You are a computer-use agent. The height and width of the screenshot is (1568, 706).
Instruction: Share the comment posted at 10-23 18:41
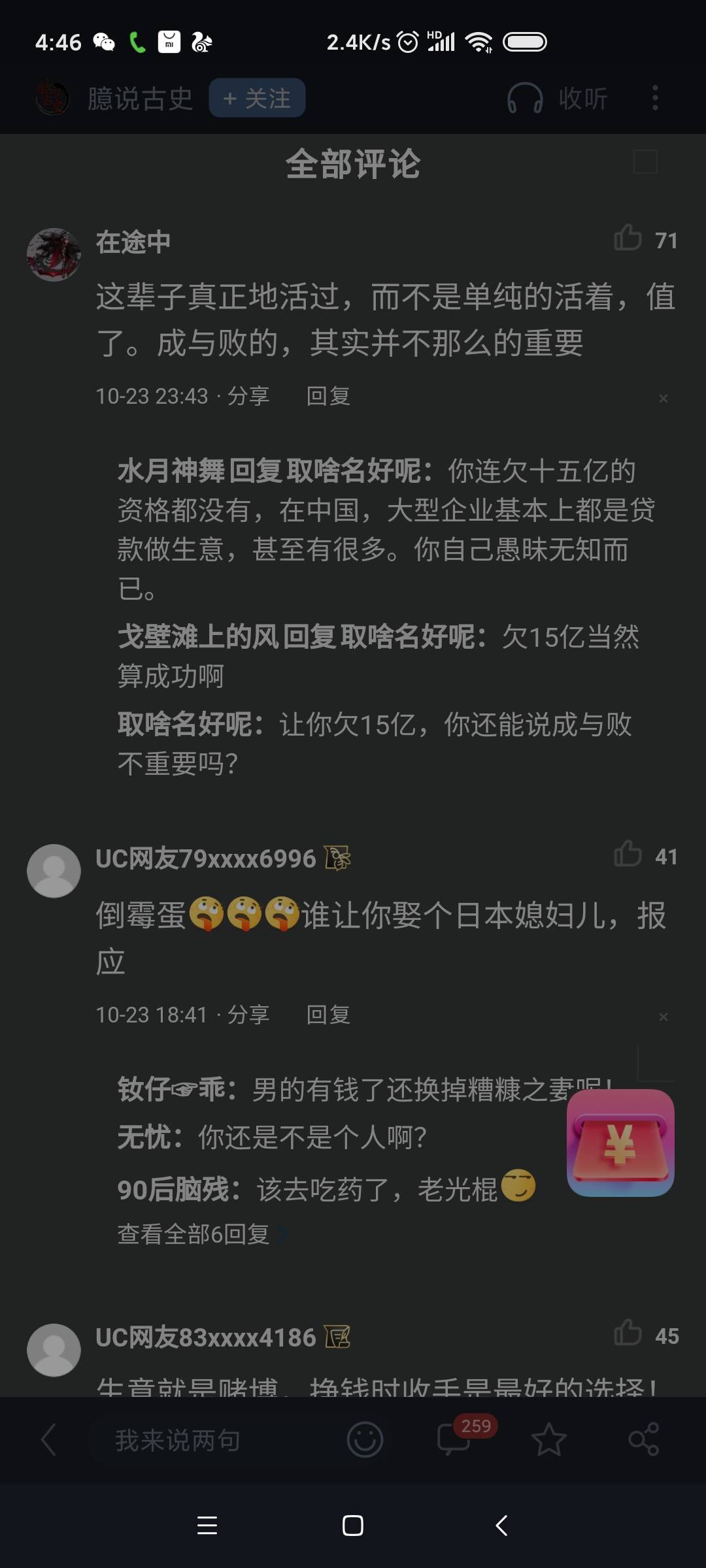pyautogui.click(x=248, y=1015)
